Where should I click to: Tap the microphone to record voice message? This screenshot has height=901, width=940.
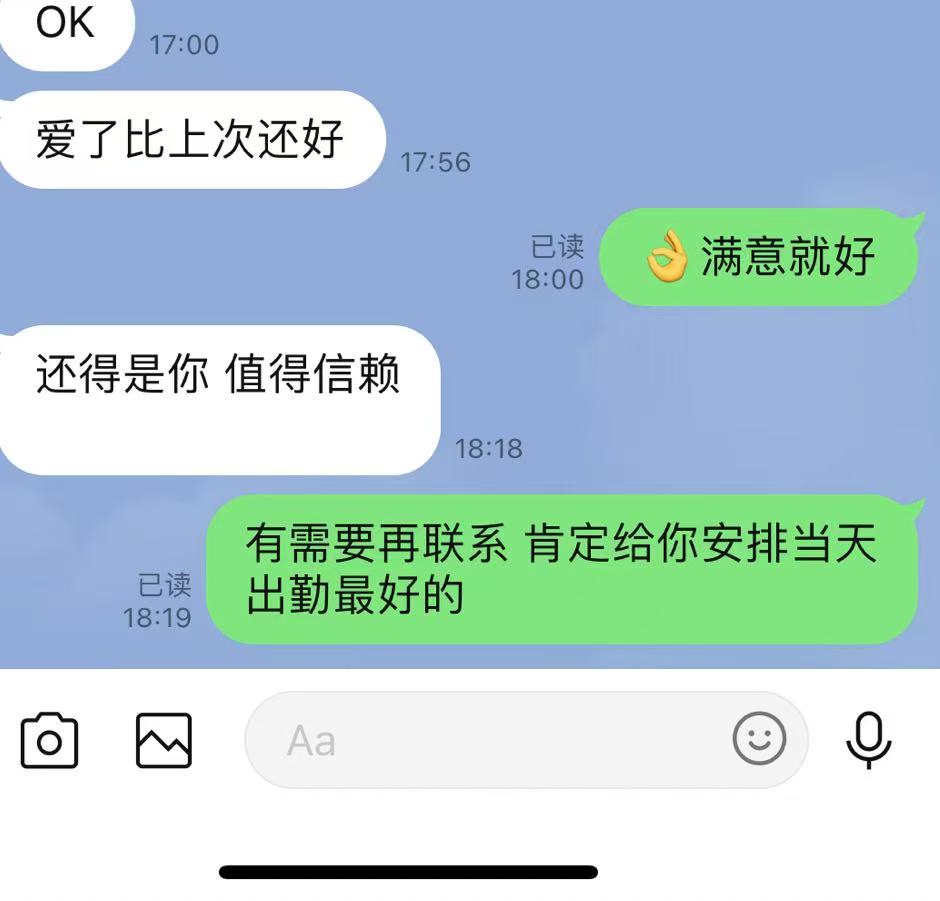pos(869,741)
